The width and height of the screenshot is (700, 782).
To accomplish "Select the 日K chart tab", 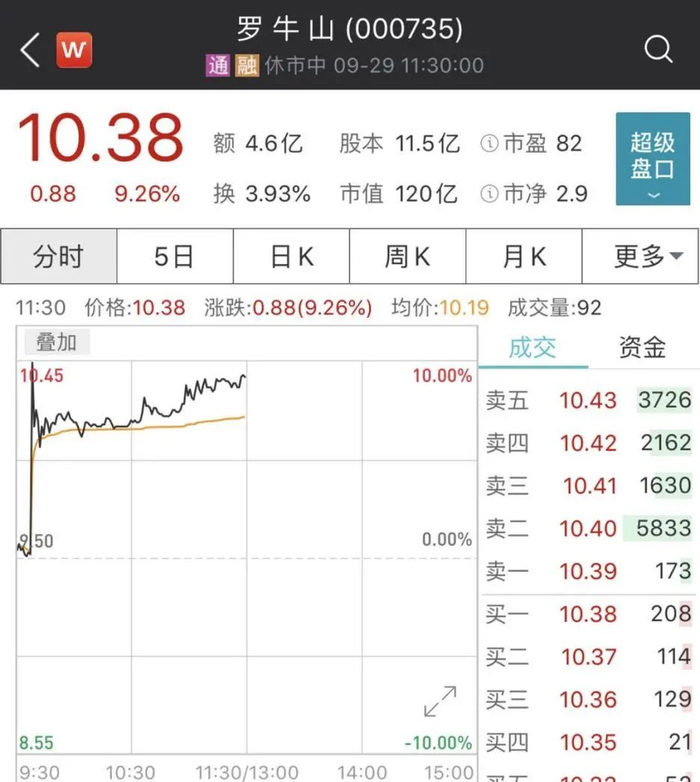I will click(291, 257).
